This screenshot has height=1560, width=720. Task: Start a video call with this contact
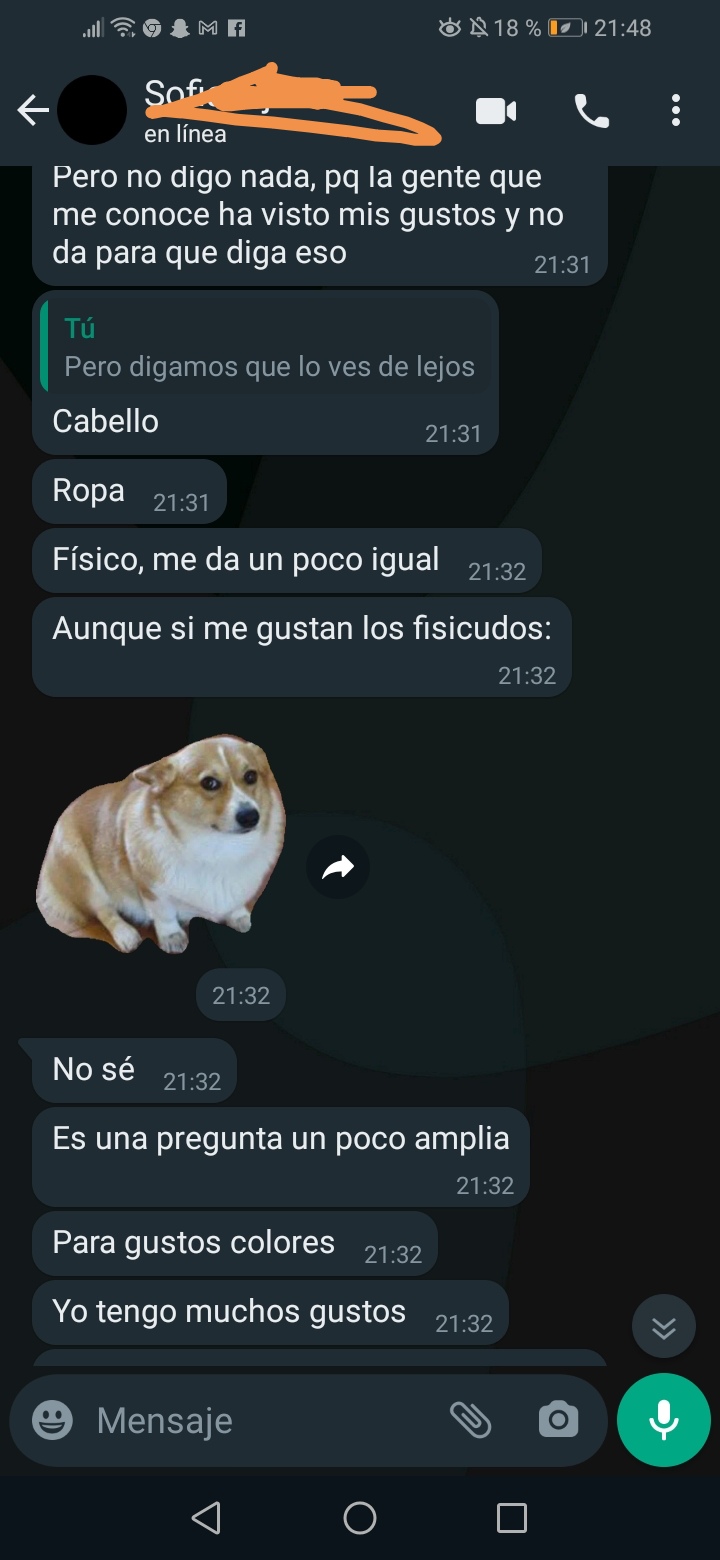(496, 111)
